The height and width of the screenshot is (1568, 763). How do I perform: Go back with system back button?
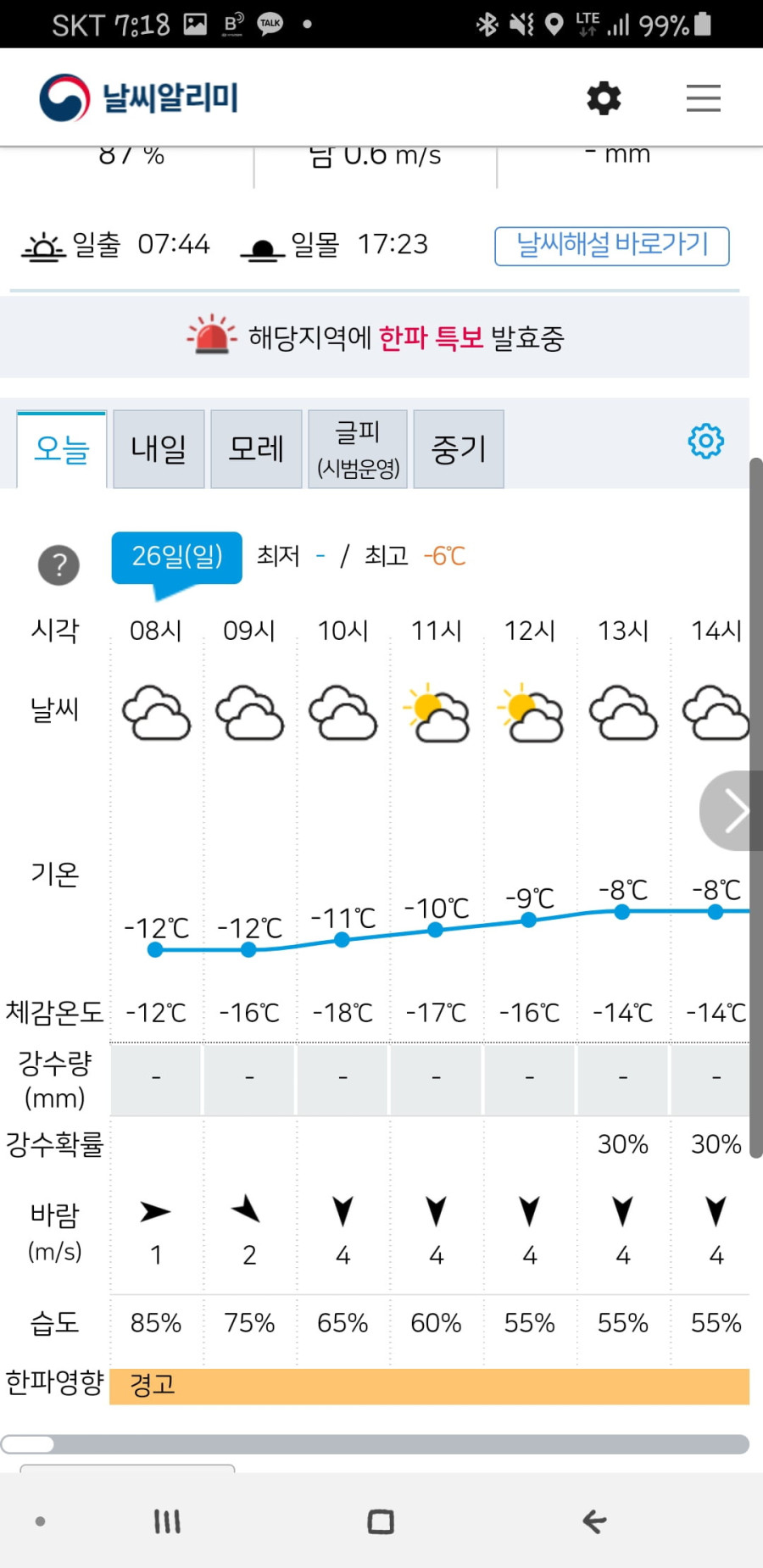594,1521
